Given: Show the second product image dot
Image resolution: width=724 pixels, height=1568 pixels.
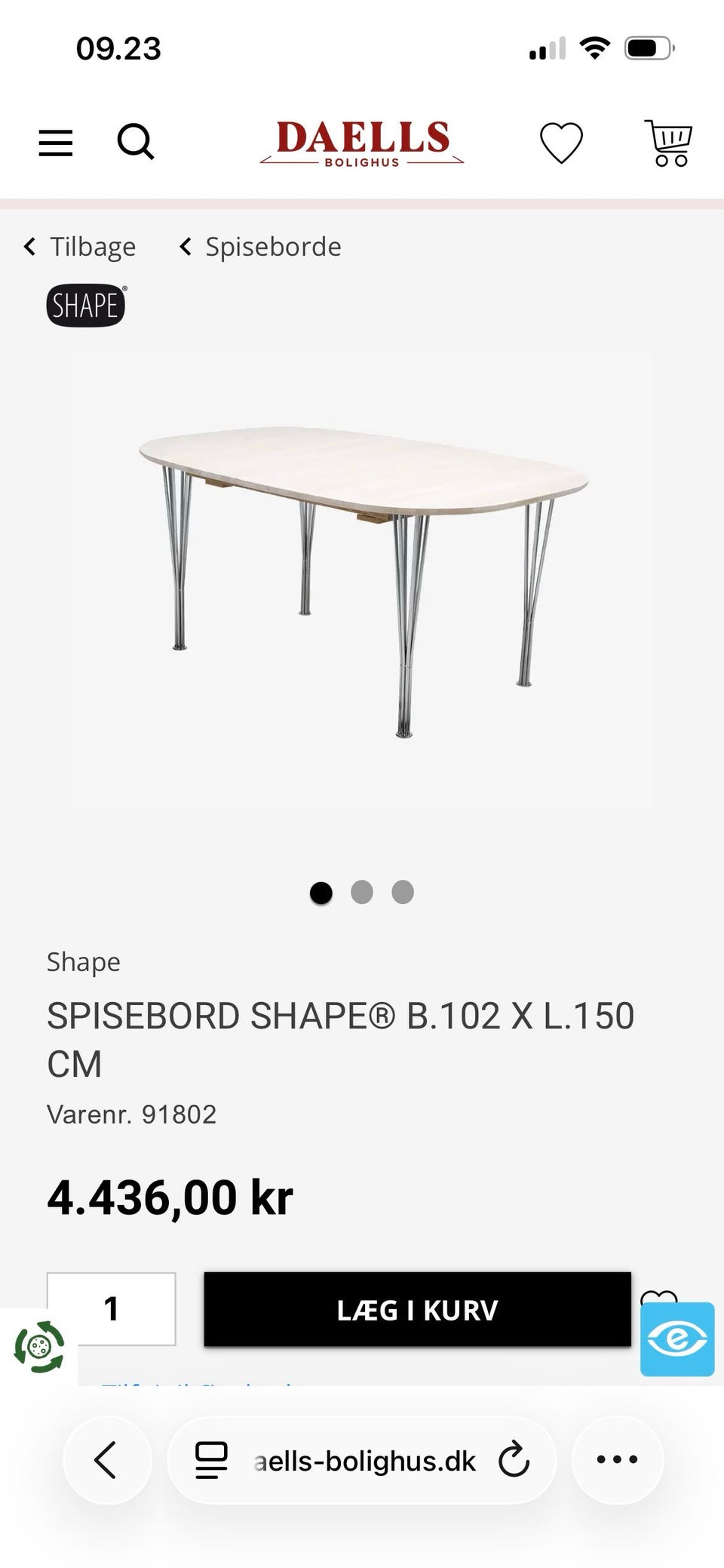Looking at the screenshot, I should click(362, 892).
